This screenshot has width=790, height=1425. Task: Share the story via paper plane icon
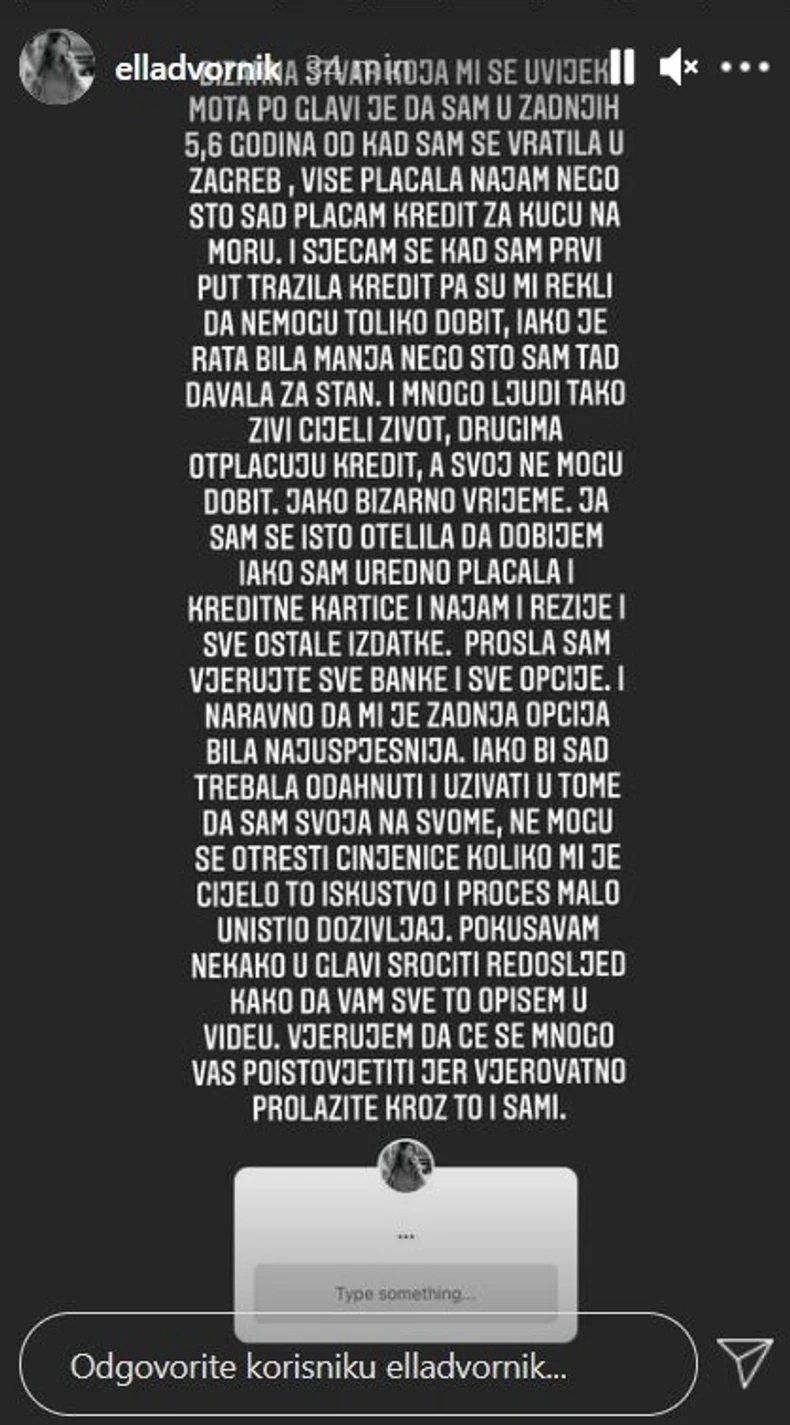[745, 1363]
